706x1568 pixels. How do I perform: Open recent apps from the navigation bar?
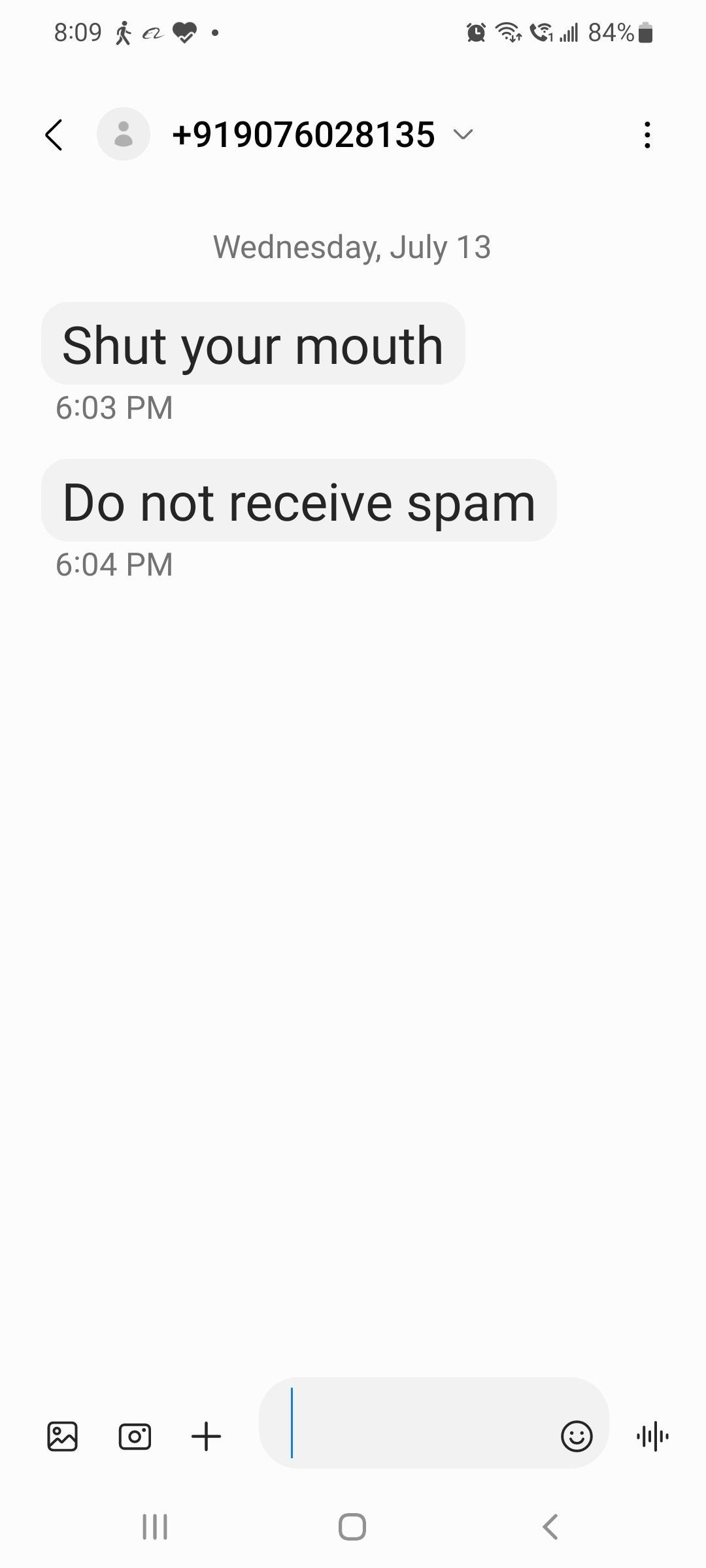click(x=155, y=1527)
